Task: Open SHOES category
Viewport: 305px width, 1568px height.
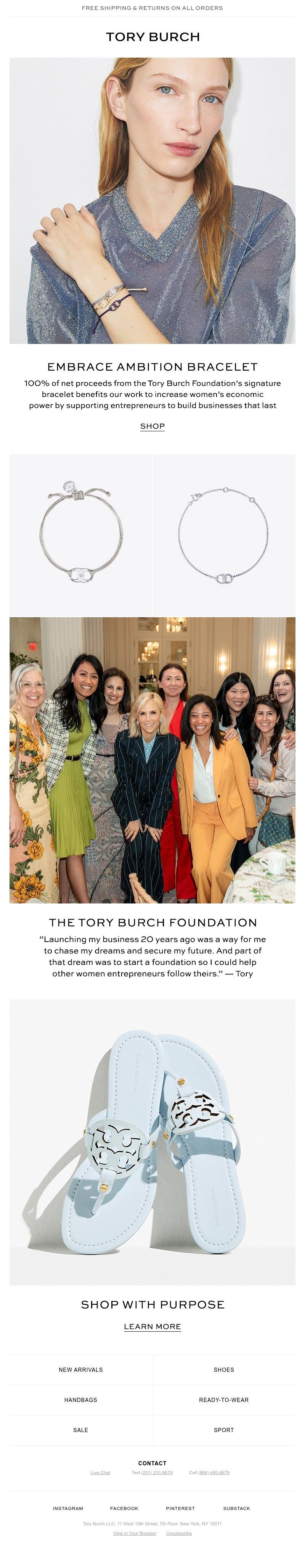Action: [223, 1370]
